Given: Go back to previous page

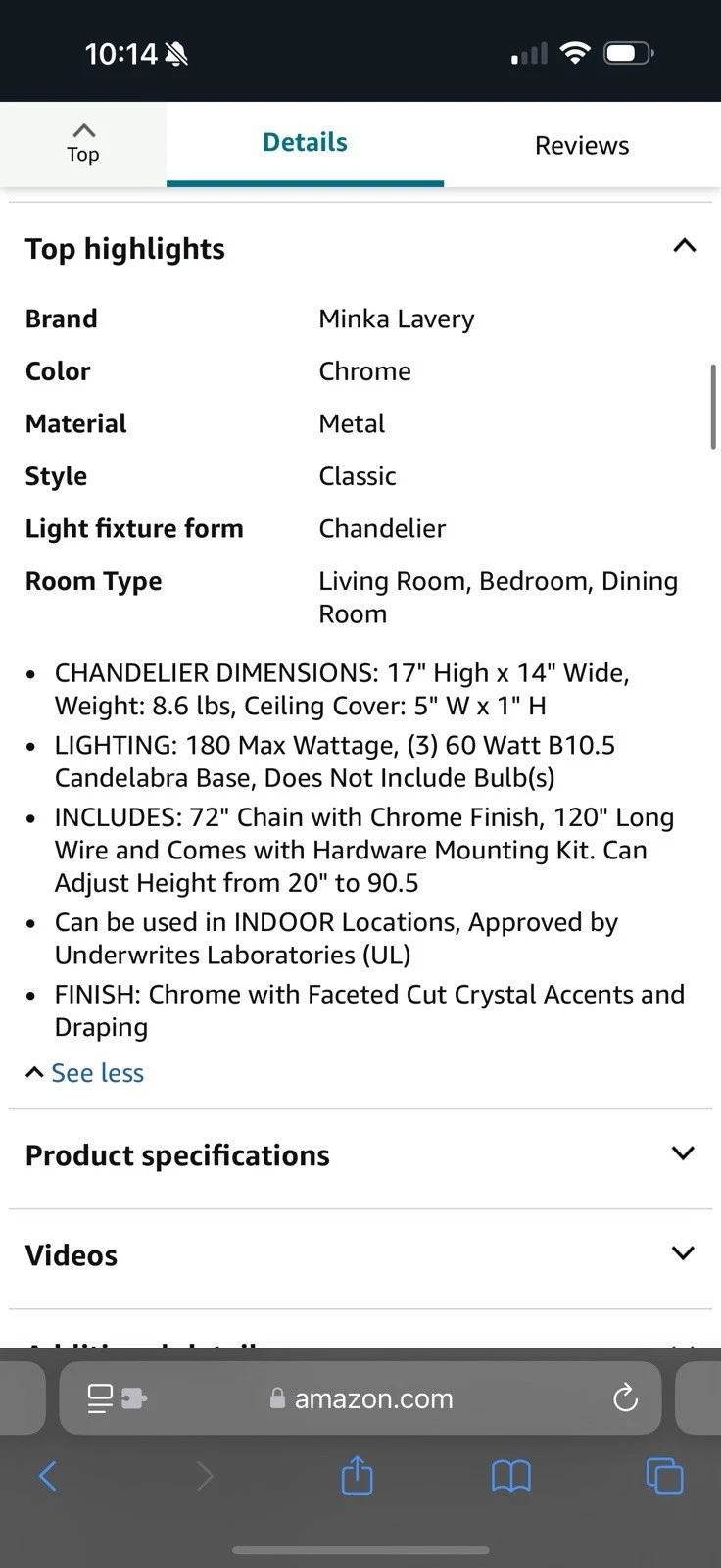Looking at the screenshot, I should (48, 1475).
